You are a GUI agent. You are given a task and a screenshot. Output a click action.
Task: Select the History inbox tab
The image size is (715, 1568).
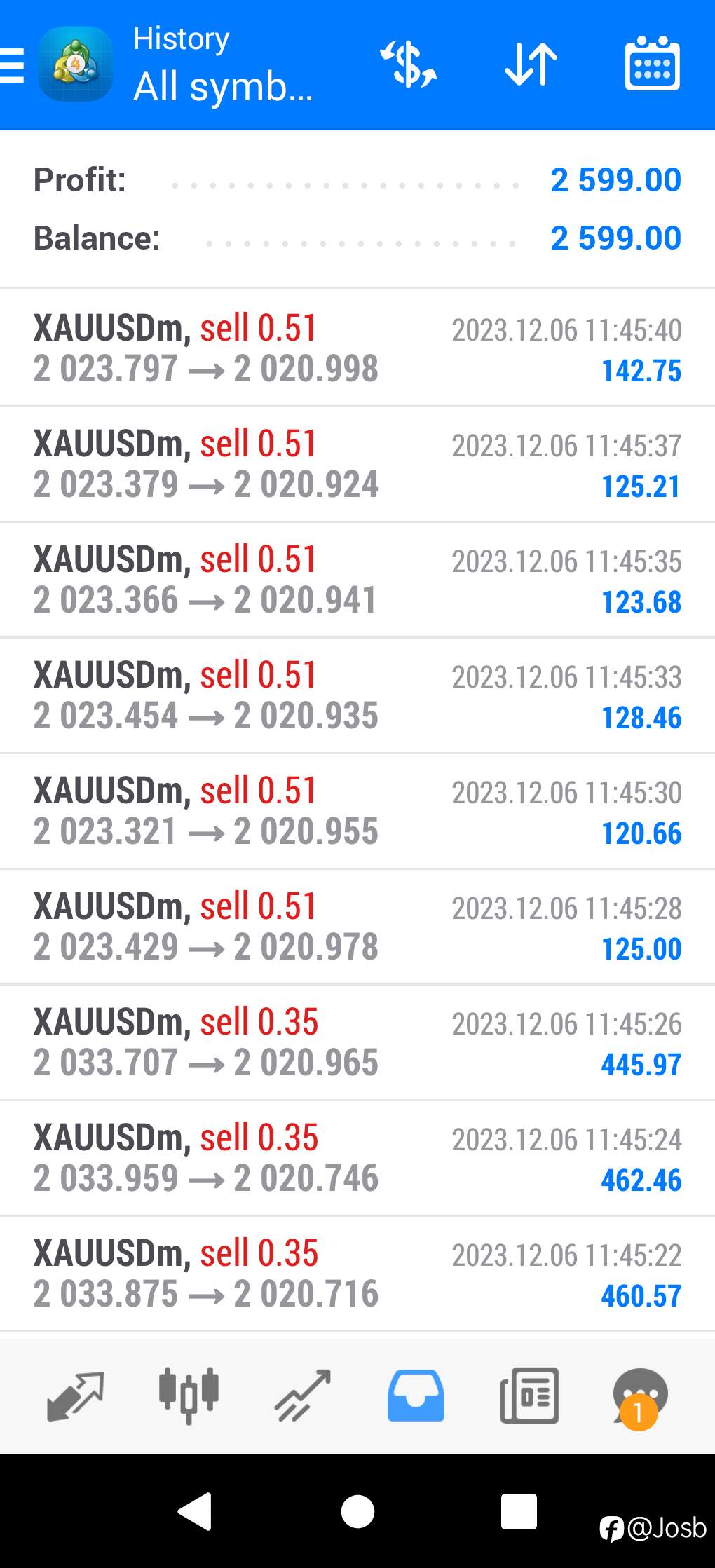click(x=416, y=1396)
